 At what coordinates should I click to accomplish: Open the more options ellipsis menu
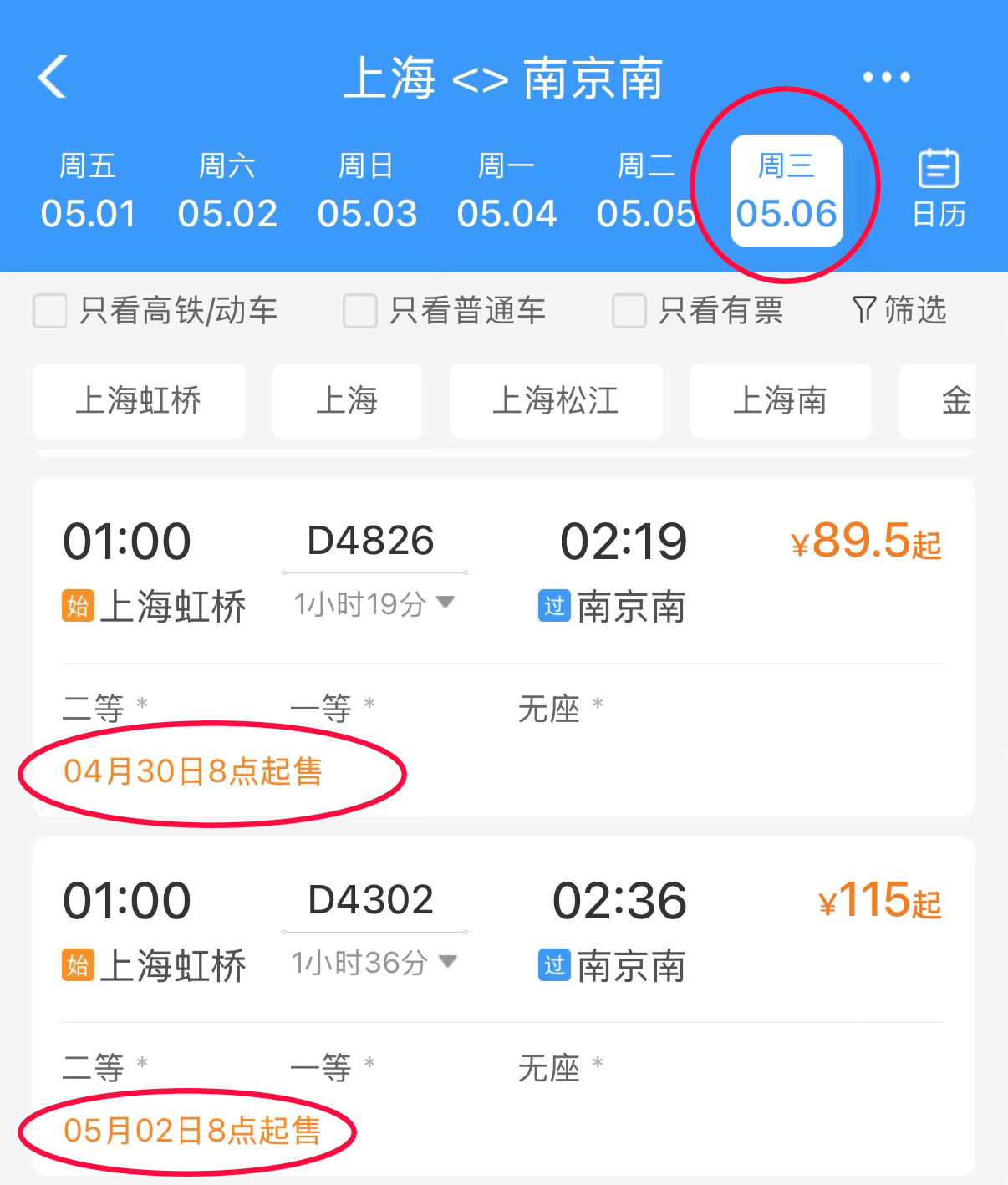pyautogui.click(x=884, y=77)
